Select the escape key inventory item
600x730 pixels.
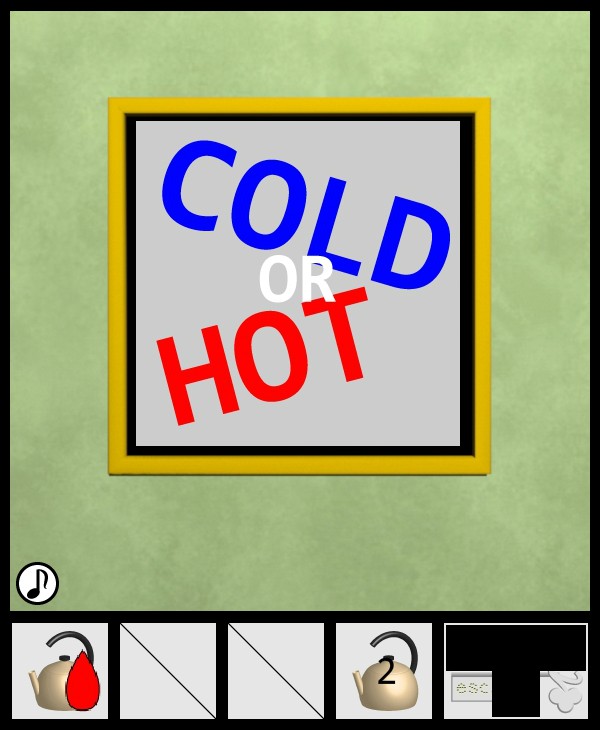(470, 689)
